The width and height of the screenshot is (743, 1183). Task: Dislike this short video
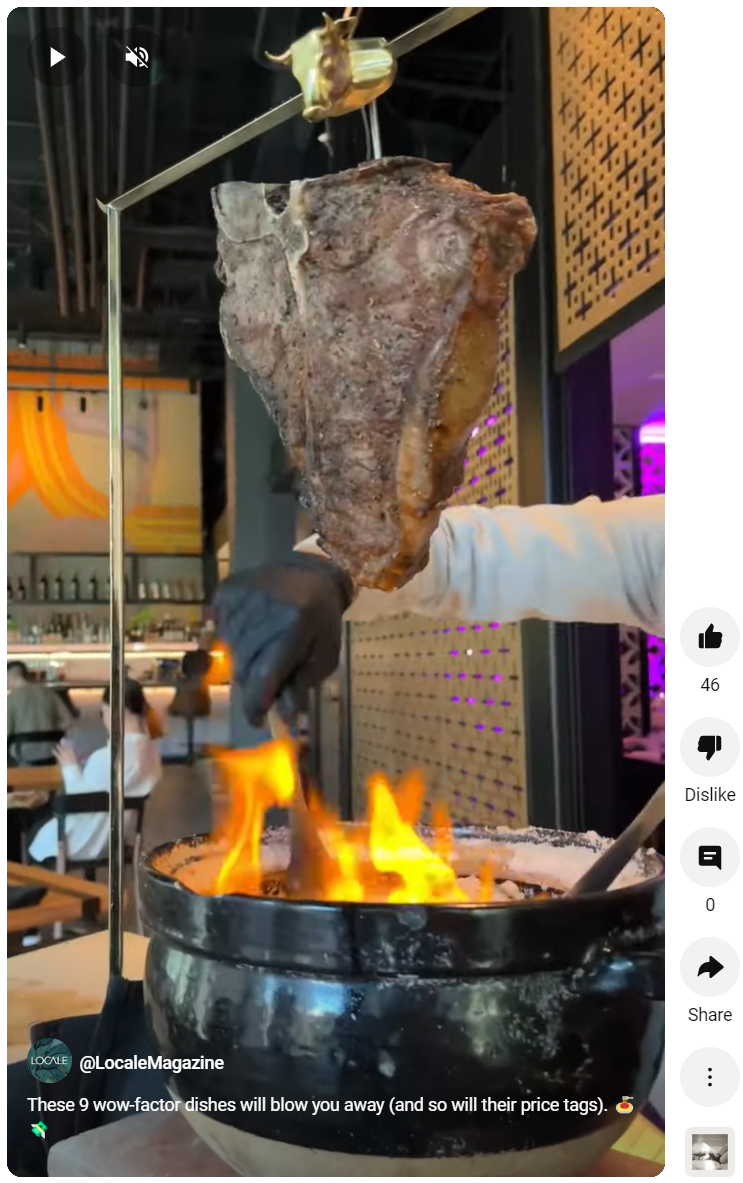coord(709,747)
